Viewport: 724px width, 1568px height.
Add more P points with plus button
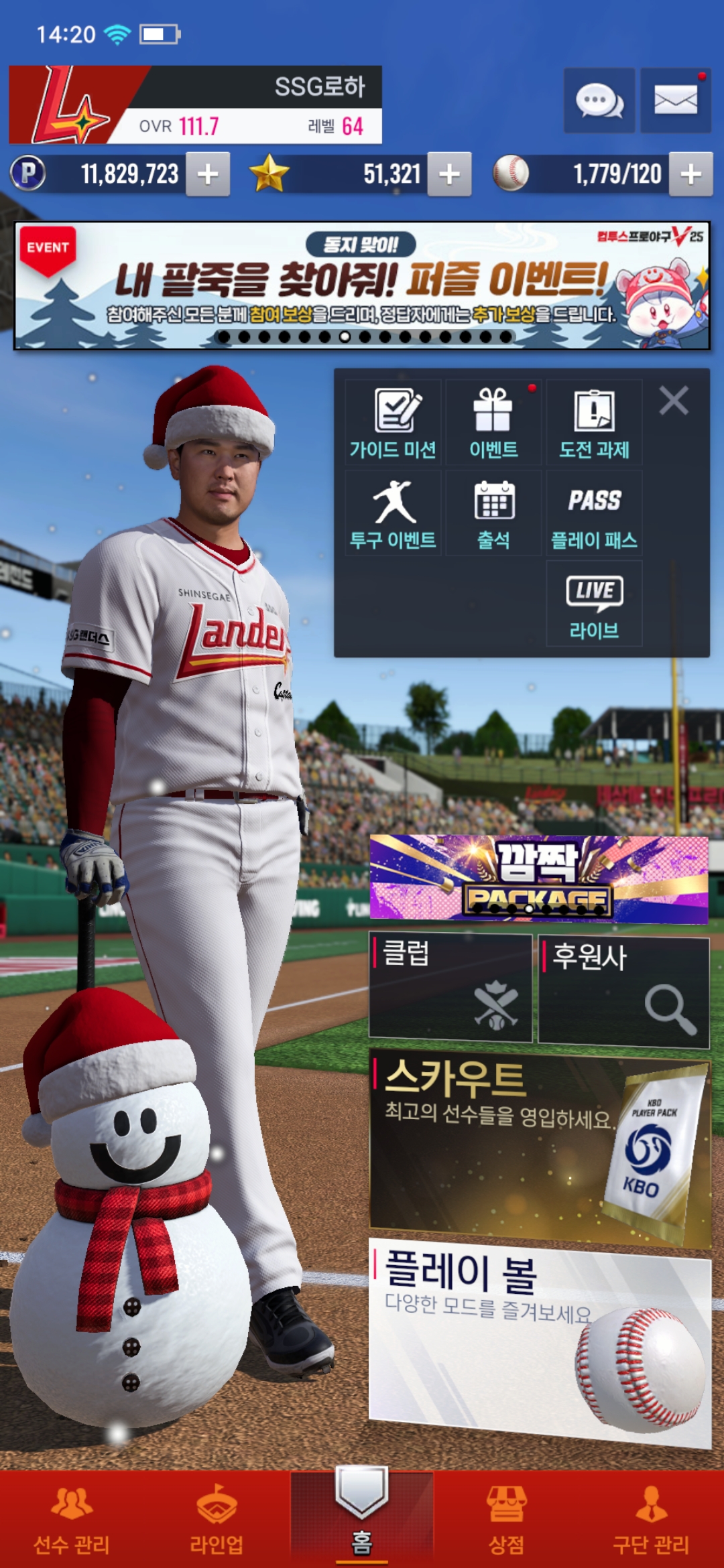tap(208, 174)
